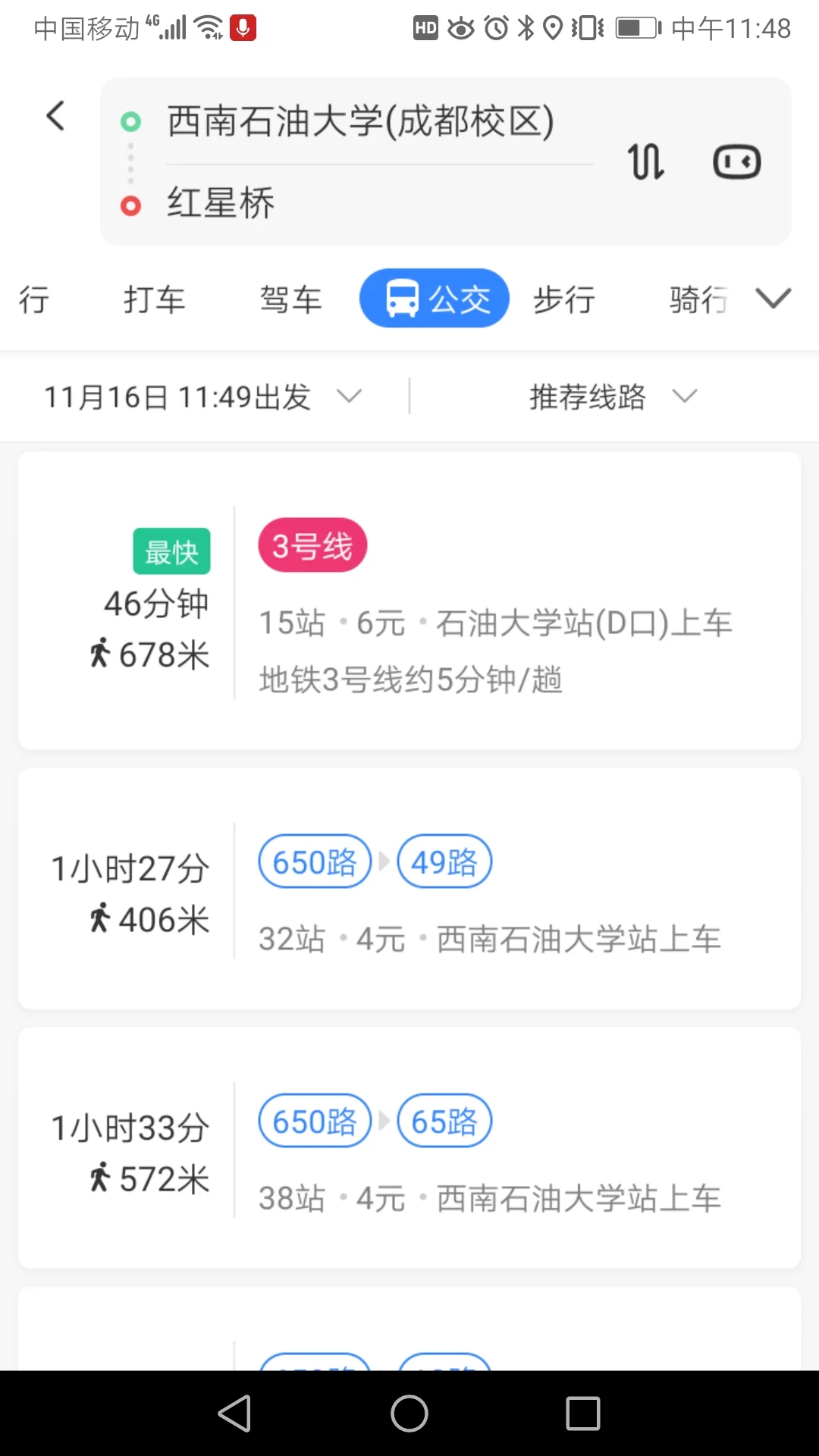The height and width of the screenshot is (1456, 819).
Task: Select the 3号线 metro line badge
Action: click(312, 544)
